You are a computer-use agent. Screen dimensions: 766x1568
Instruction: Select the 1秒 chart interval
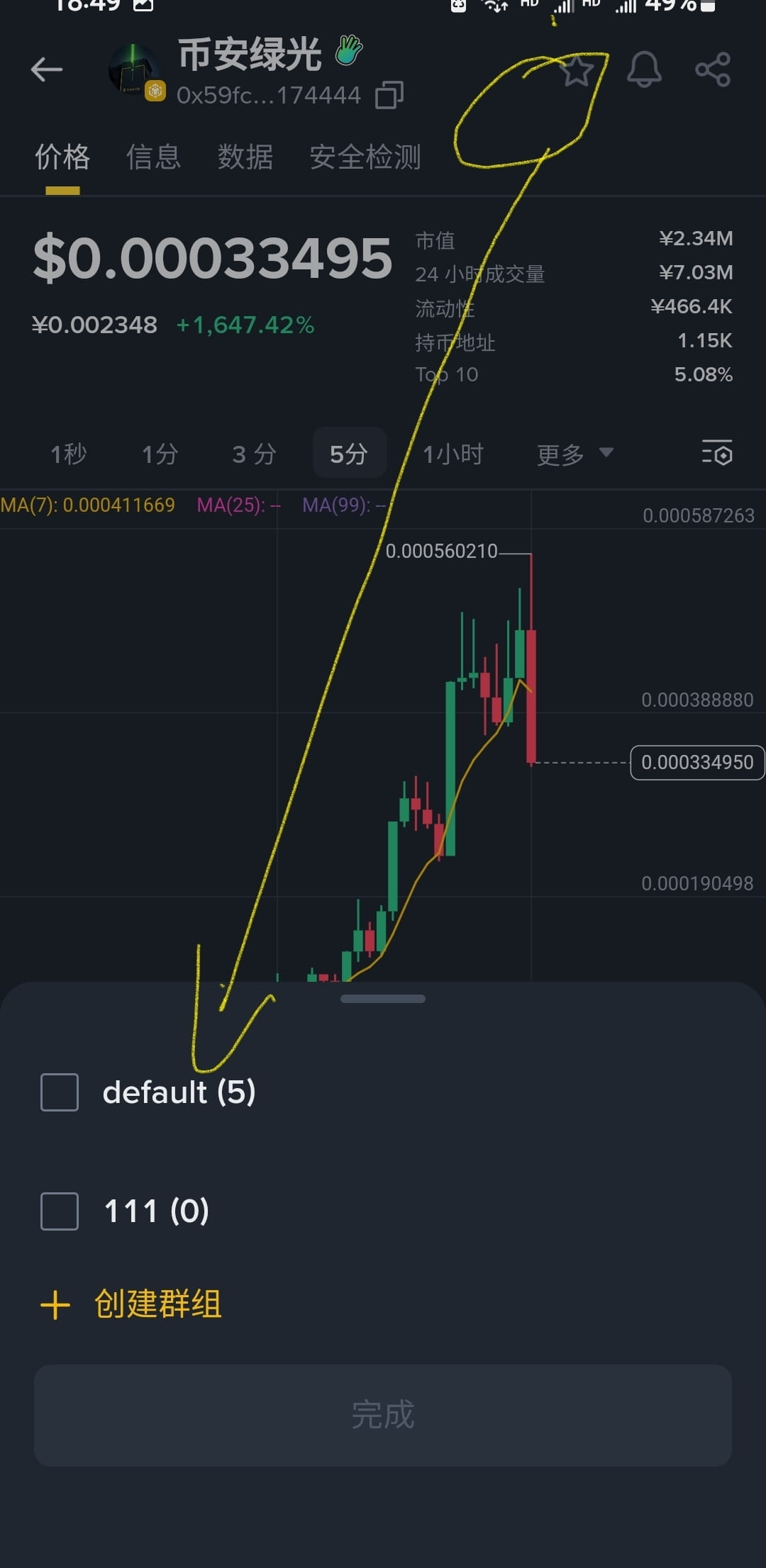coord(68,454)
